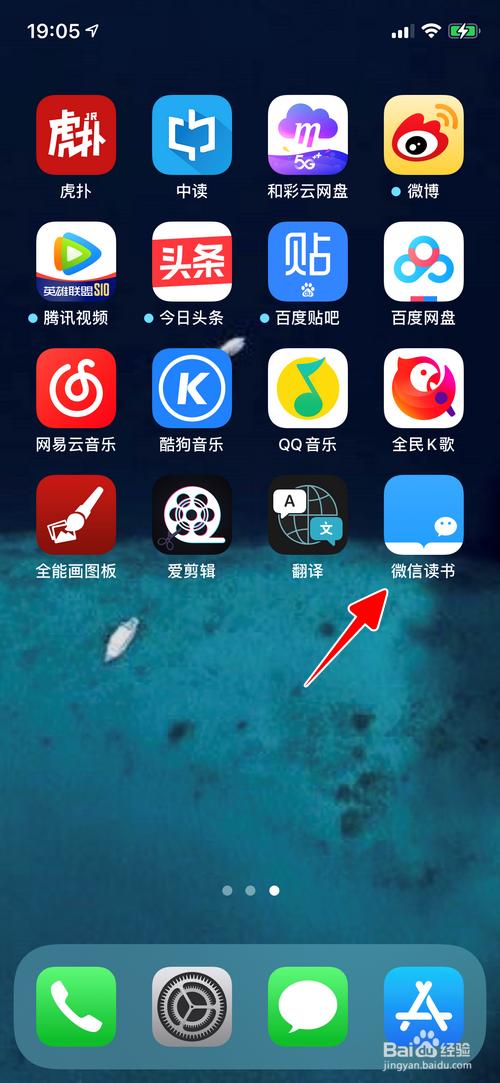This screenshot has width=500, height=1083.
Task: Launch 全能画图板
Action: pyautogui.click(x=76, y=515)
